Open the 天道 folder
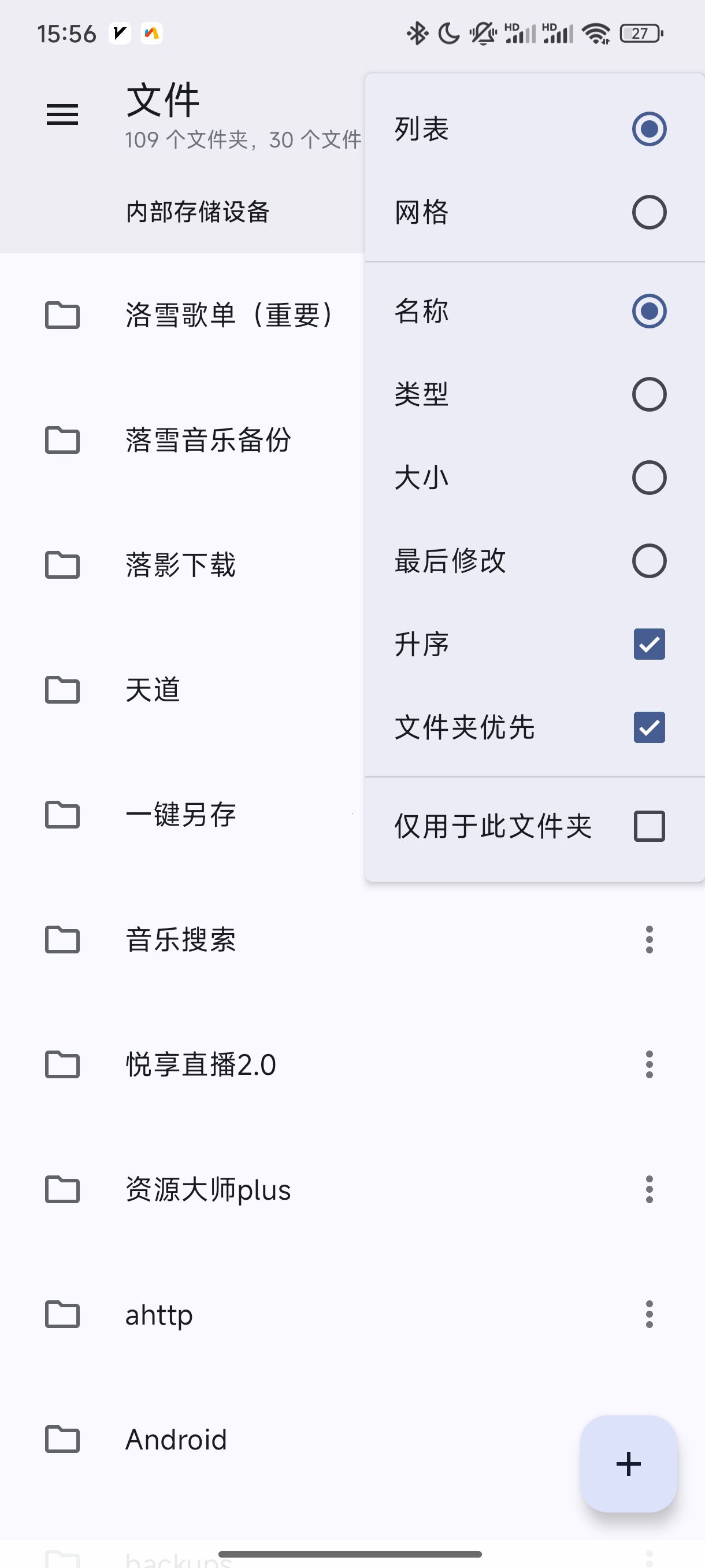This screenshot has width=705, height=1568. pos(153,690)
